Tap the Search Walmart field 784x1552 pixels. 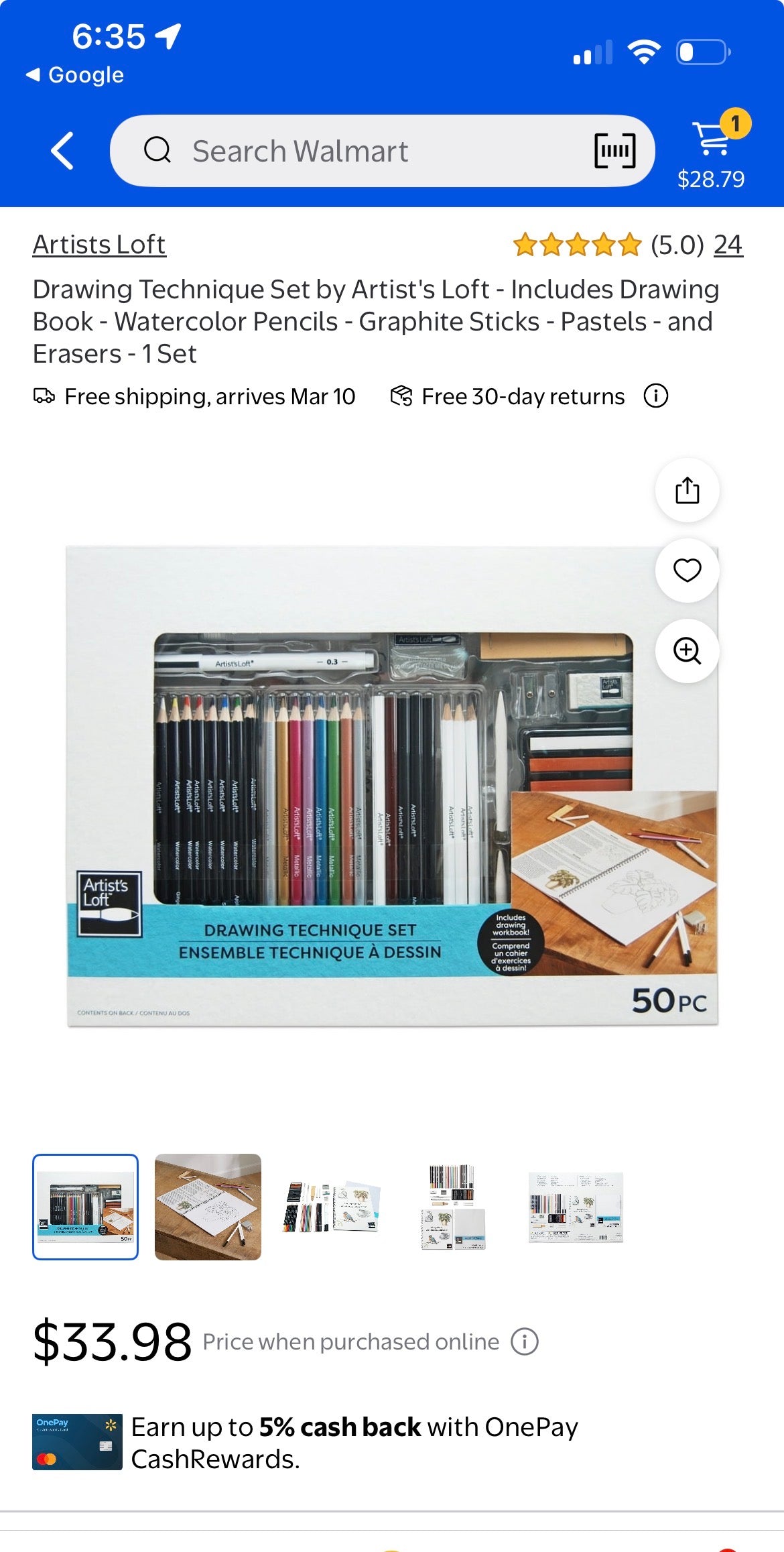(x=362, y=151)
